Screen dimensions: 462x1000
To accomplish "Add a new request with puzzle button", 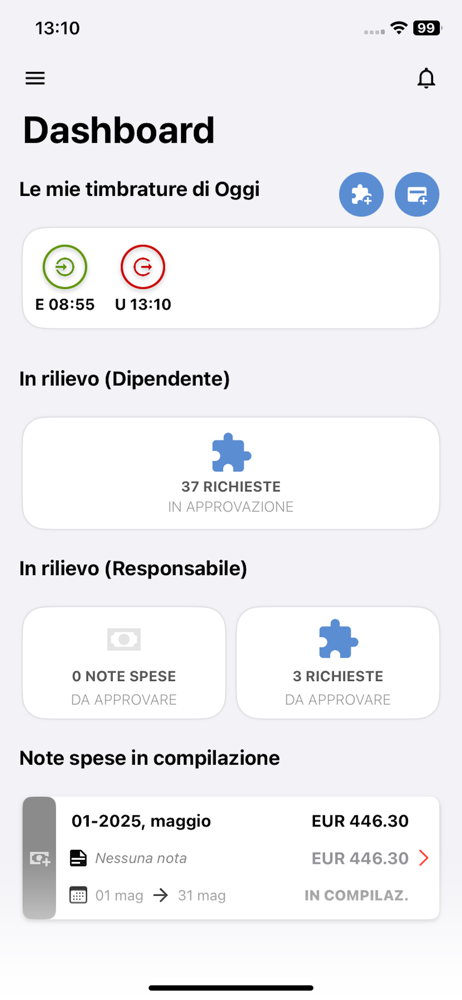I will pos(361,195).
